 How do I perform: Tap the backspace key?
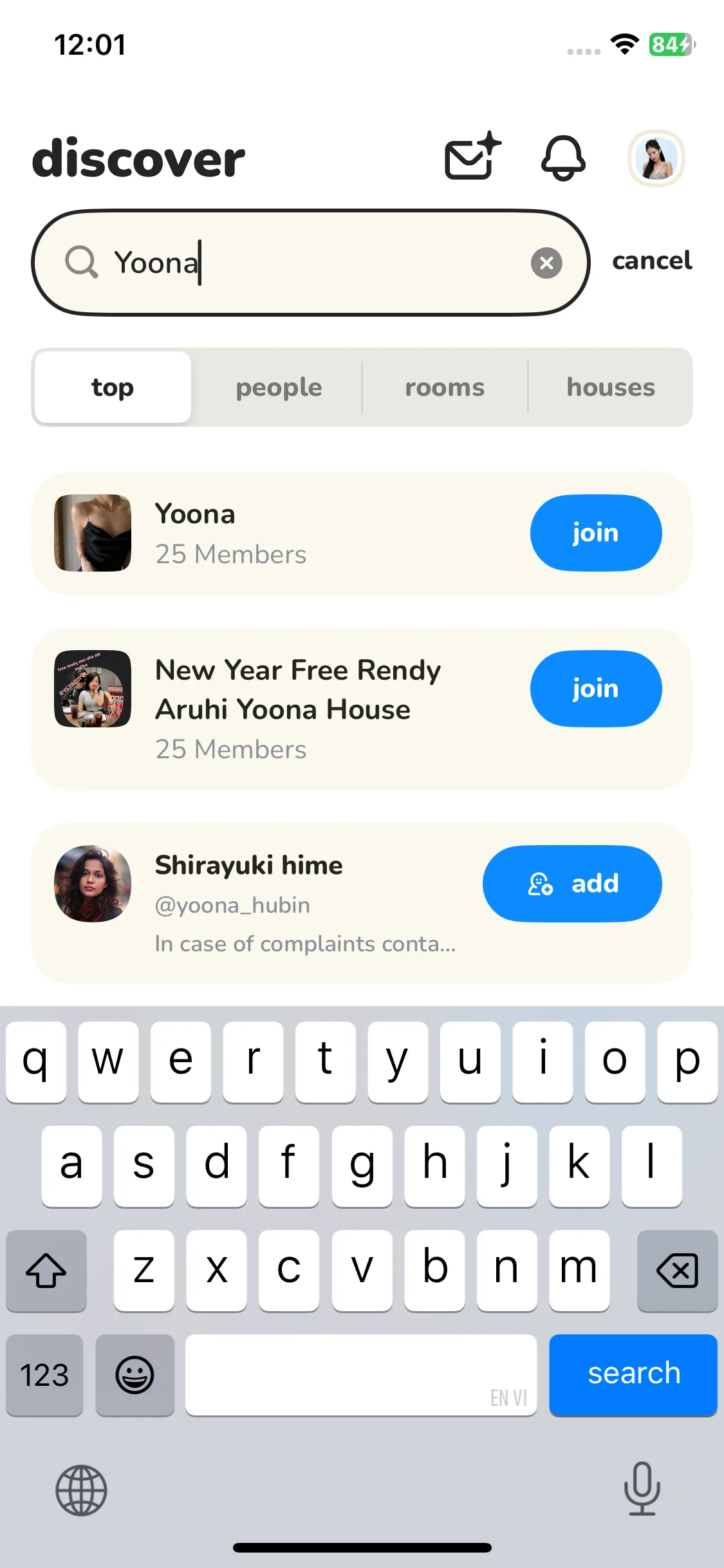pos(677,1271)
